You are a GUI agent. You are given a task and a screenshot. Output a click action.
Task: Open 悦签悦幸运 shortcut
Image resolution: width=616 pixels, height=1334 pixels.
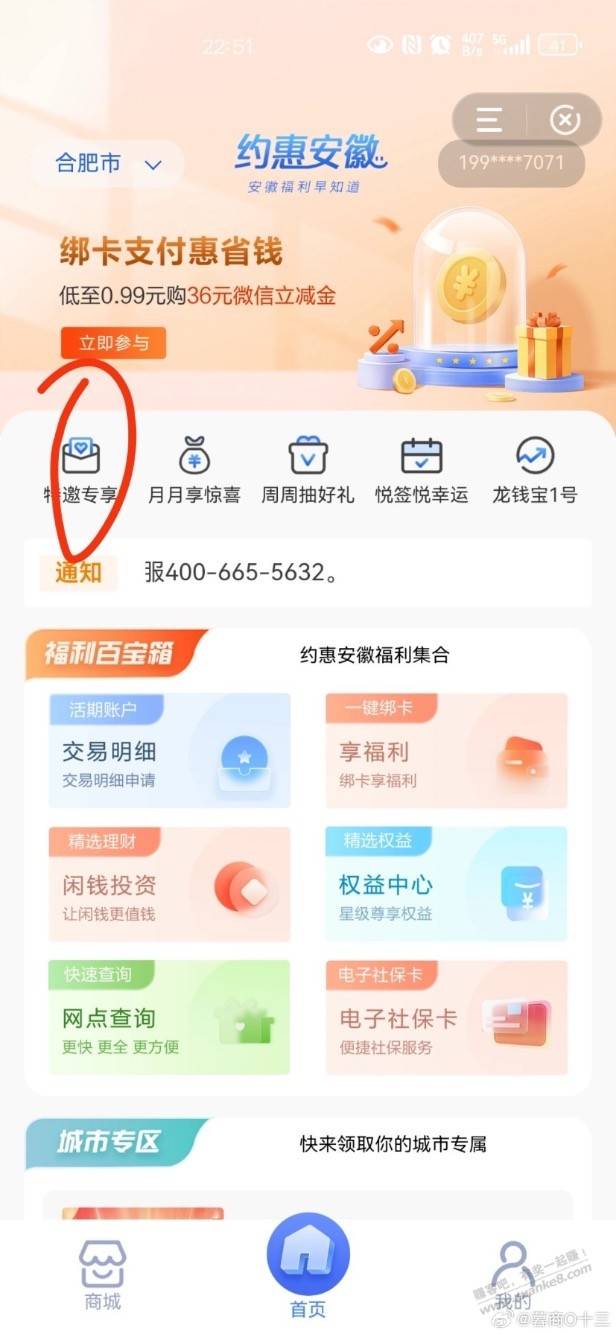tap(421, 470)
